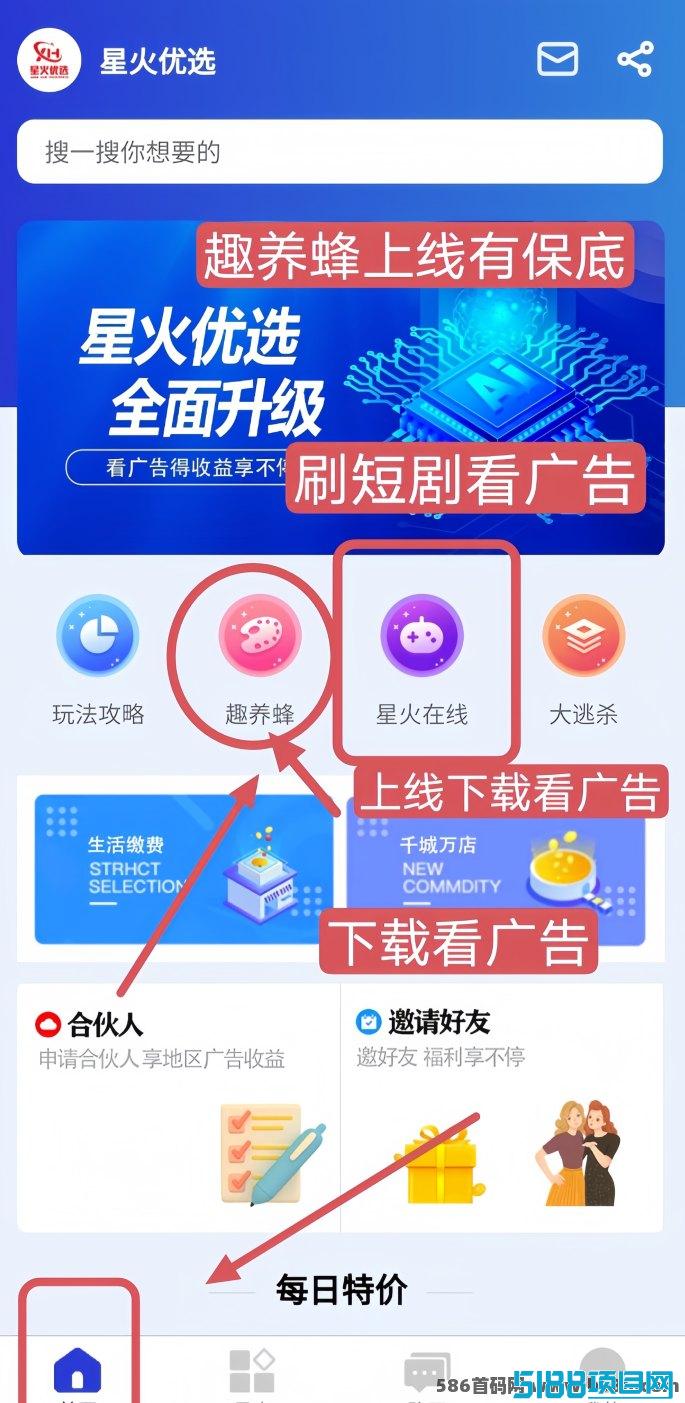Open the 合伙人 application card
Image resolution: width=685 pixels, height=1403 pixels.
click(179, 1108)
